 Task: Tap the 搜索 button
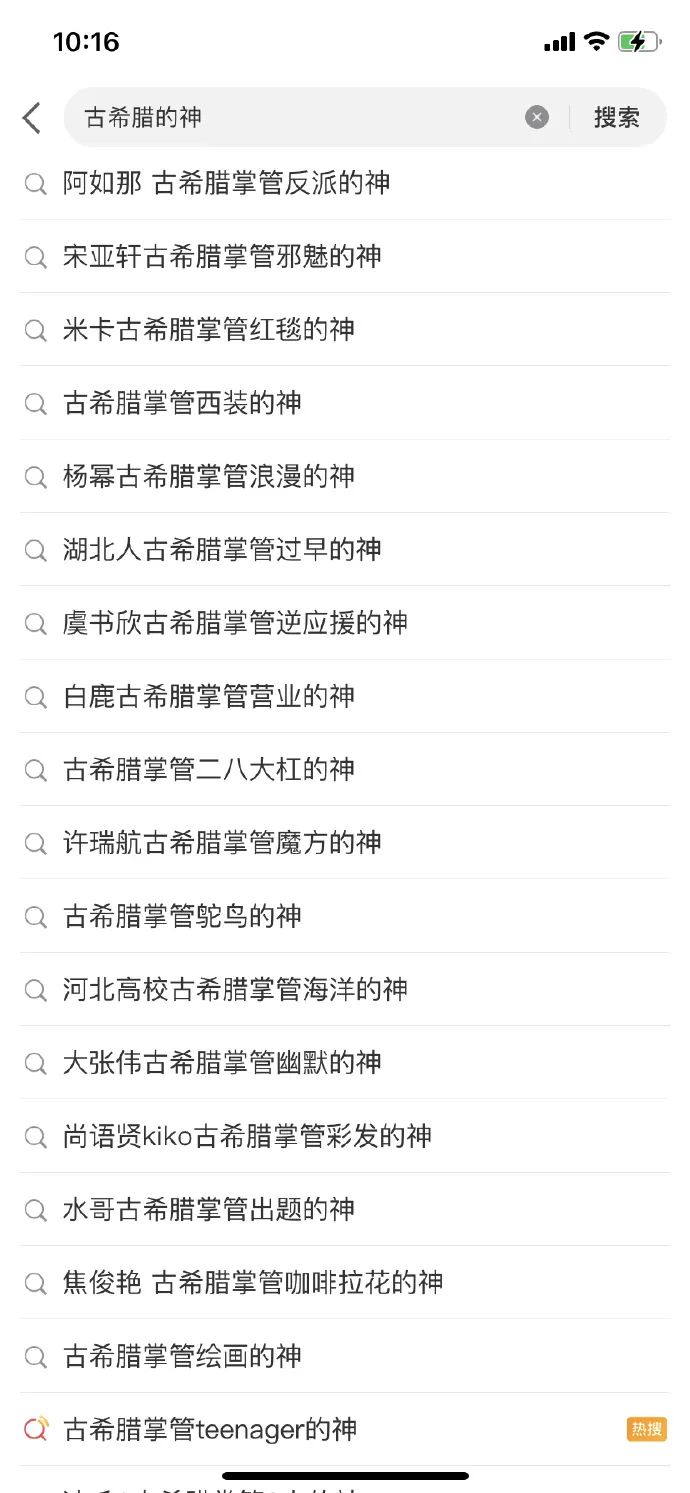point(617,118)
